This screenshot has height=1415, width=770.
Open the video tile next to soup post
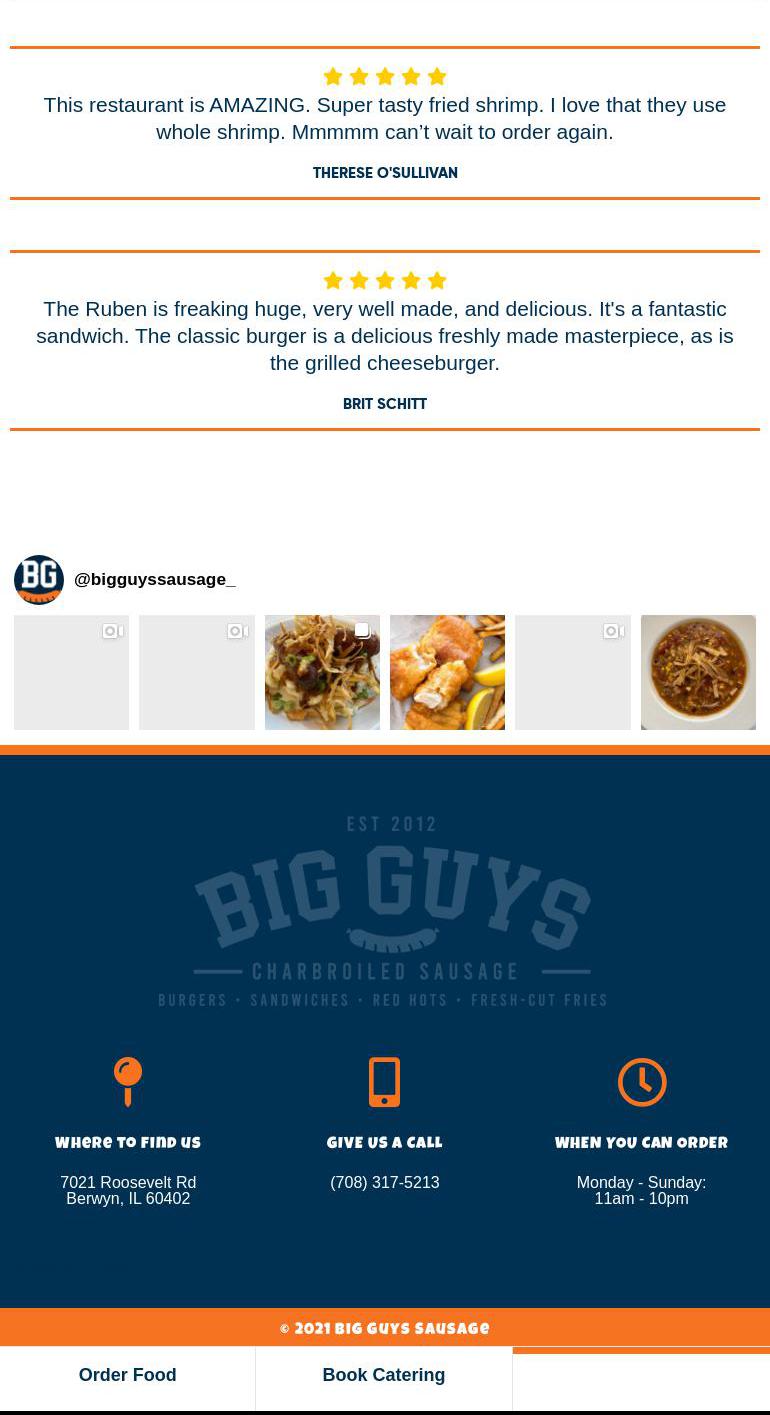pos(573,672)
